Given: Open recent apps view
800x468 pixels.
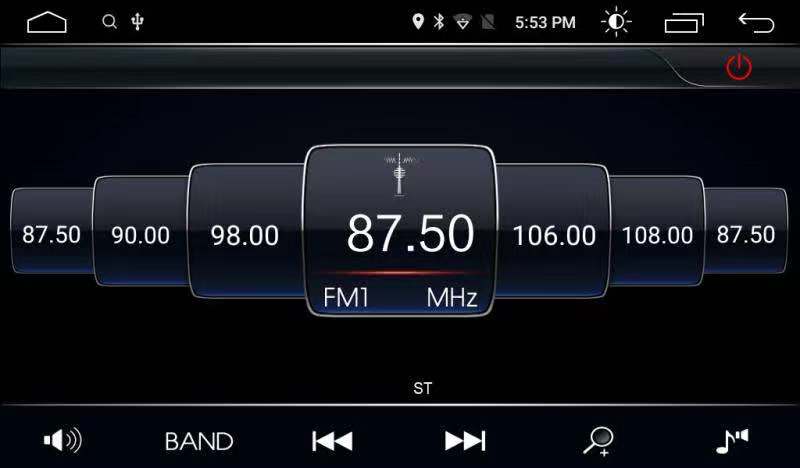Looking at the screenshot, I should (684, 22).
